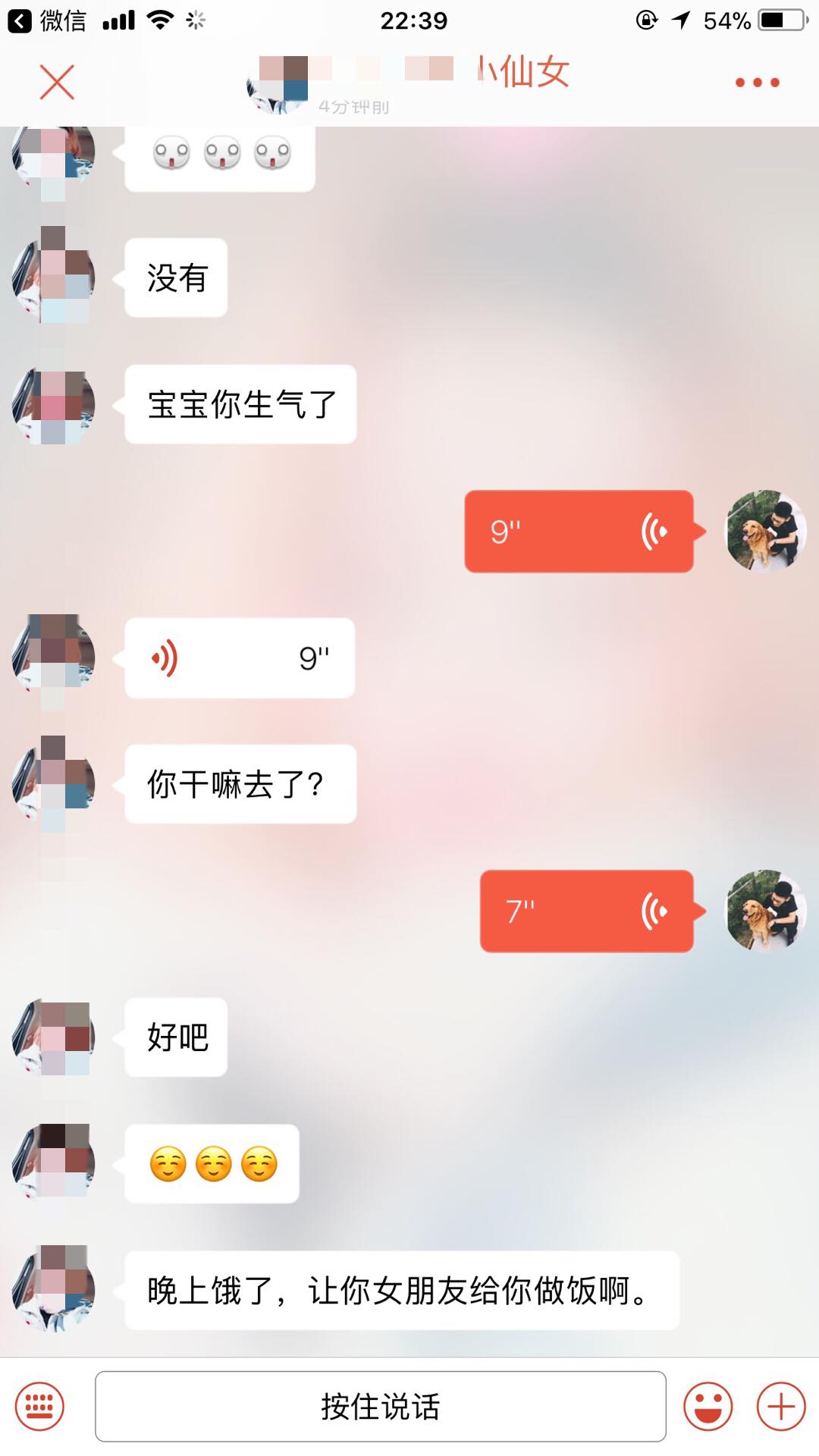Play the sent 9-second voice message
Screen dimensions: 819x1456
click(579, 532)
